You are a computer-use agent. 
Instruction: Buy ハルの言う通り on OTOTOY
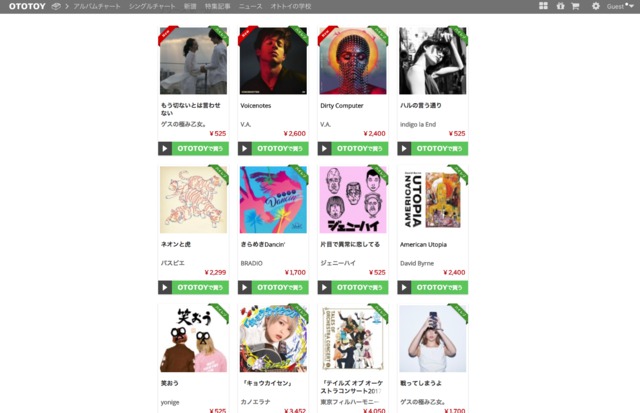(x=440, y=148)
